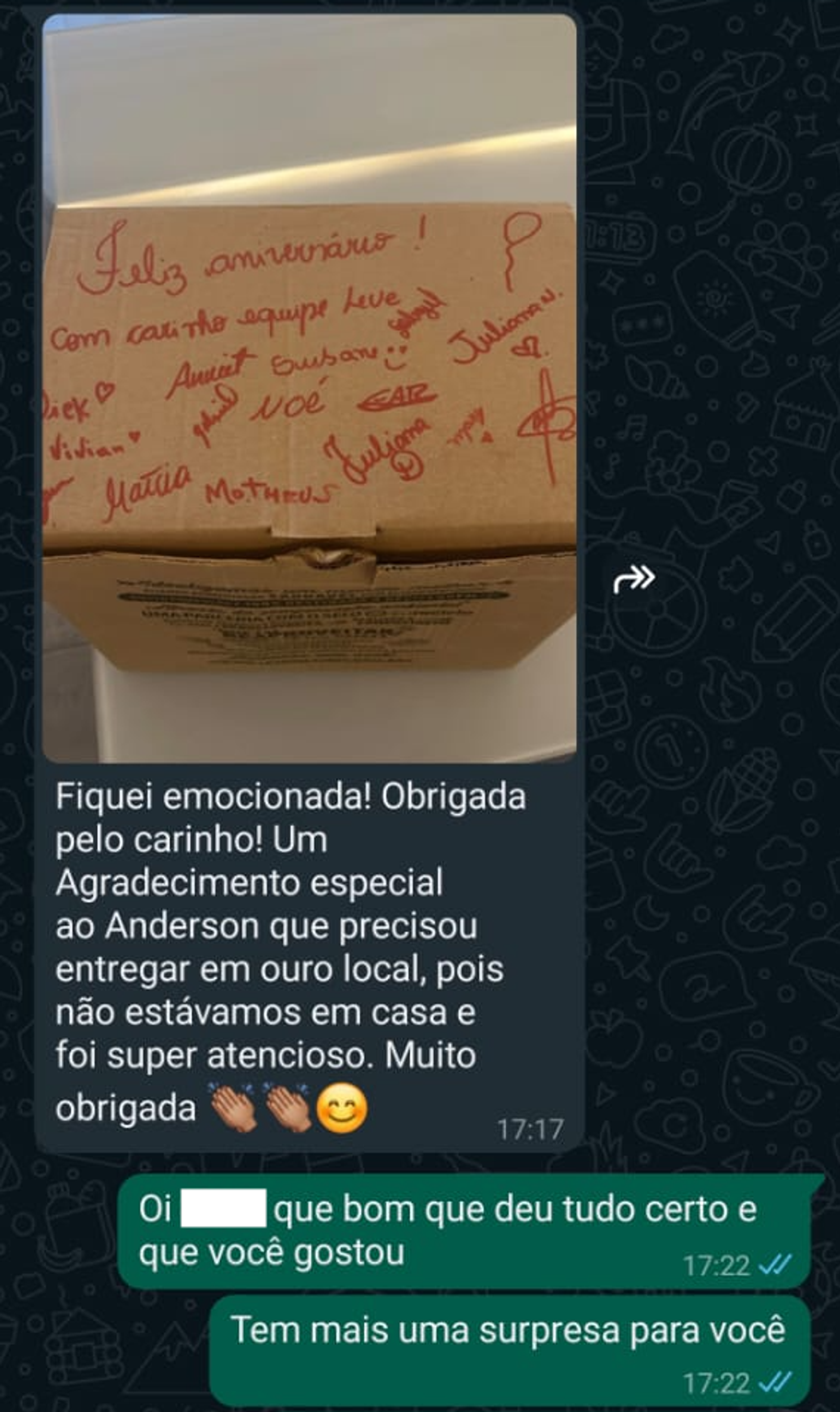
Task: Forward the photo message using the arrow icon
Action: (633, 579)
